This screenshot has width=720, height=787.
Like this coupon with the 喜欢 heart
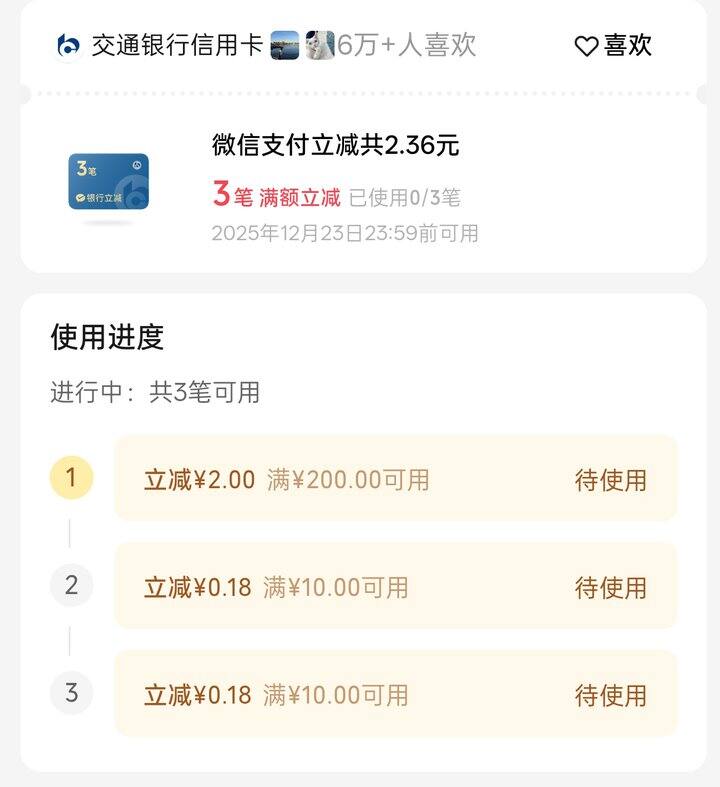point(612,45)
